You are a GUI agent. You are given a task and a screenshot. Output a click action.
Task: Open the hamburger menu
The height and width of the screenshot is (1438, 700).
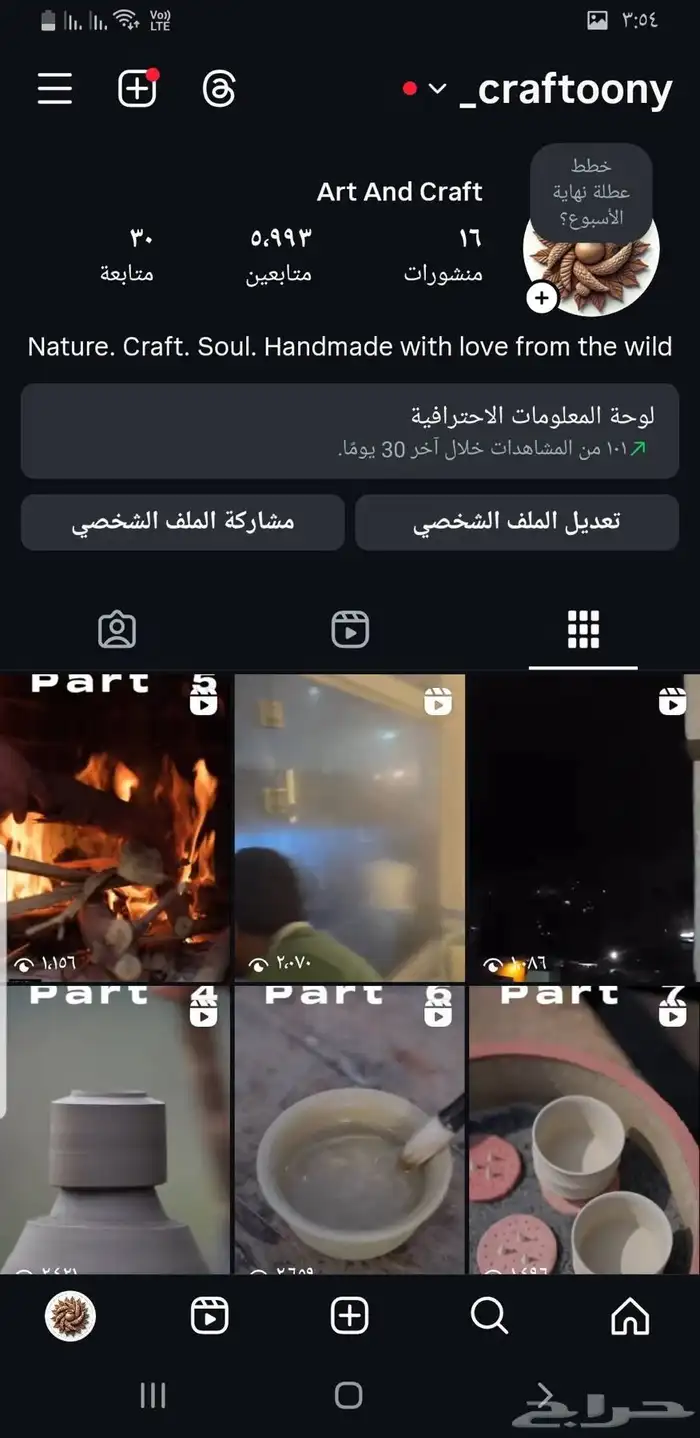pos(55,89)
